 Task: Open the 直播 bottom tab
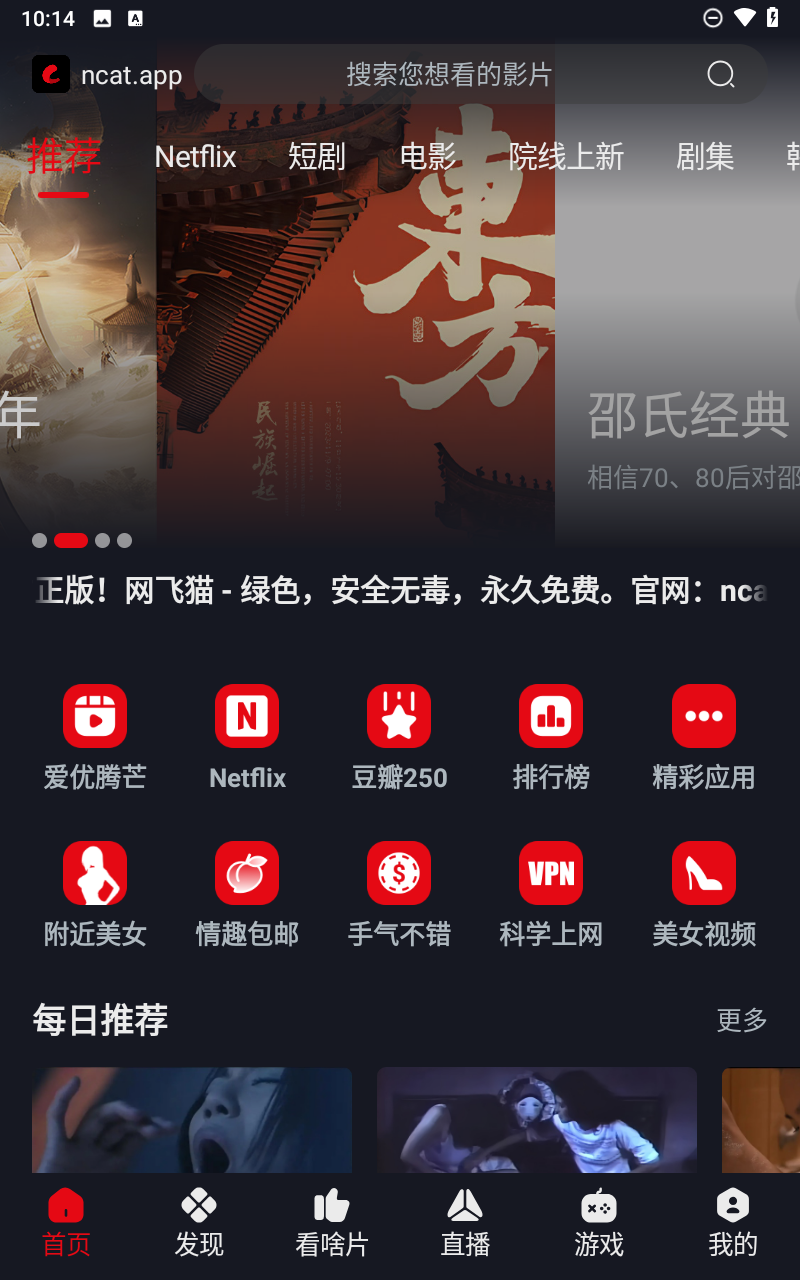point(465,1223)
